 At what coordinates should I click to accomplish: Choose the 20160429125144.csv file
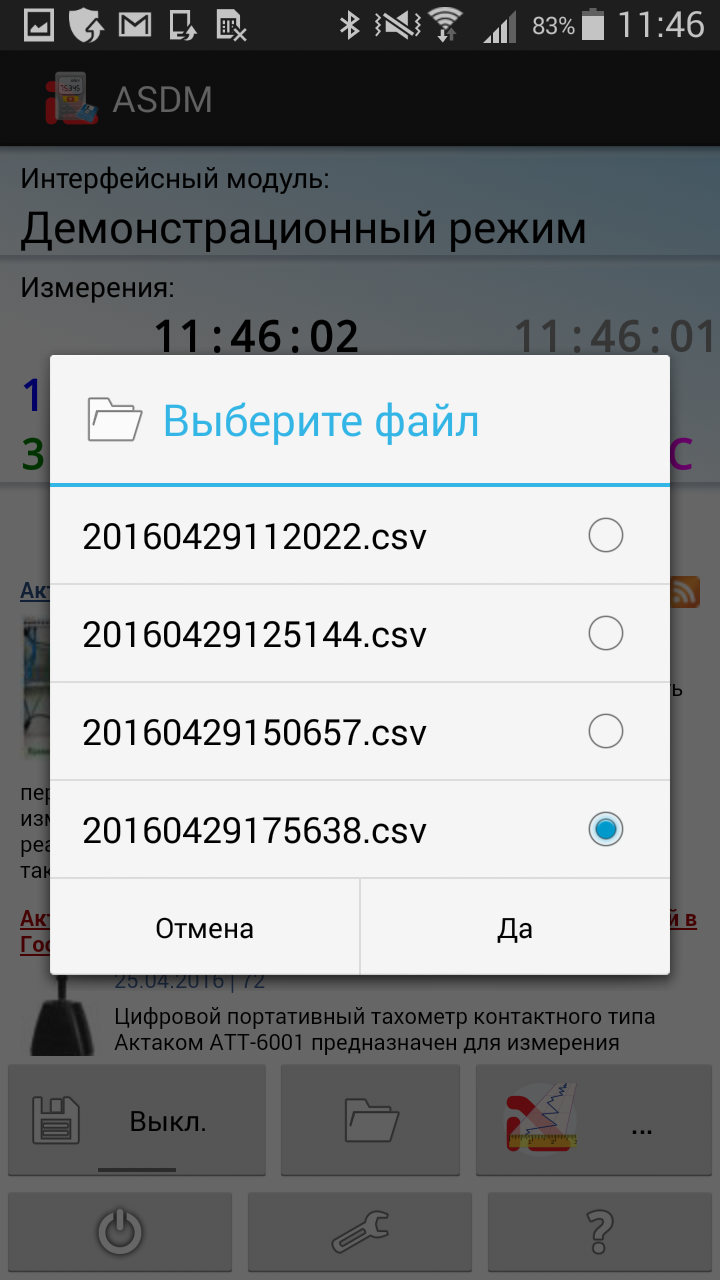pyautogui.click(x=360, y=634)
